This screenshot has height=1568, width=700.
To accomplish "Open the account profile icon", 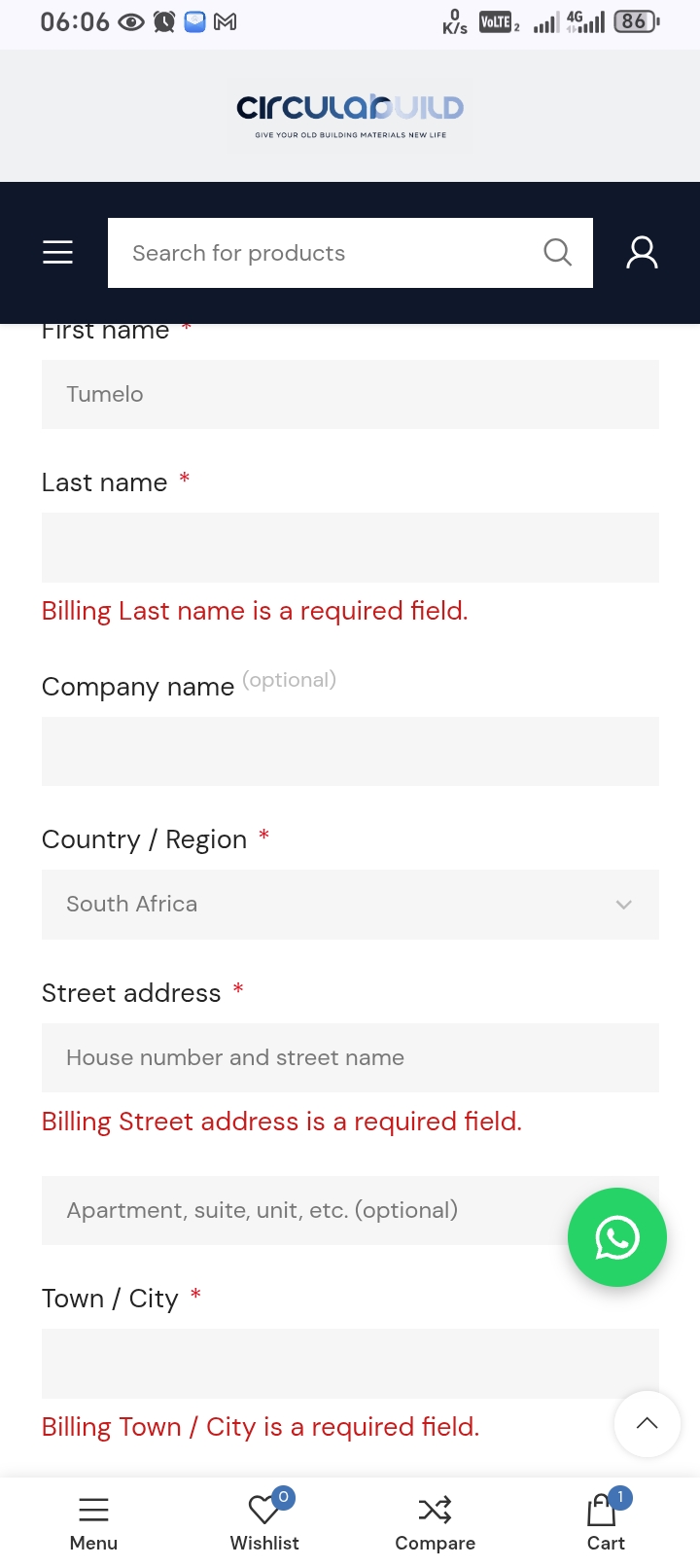I will [x=642, y=252].
